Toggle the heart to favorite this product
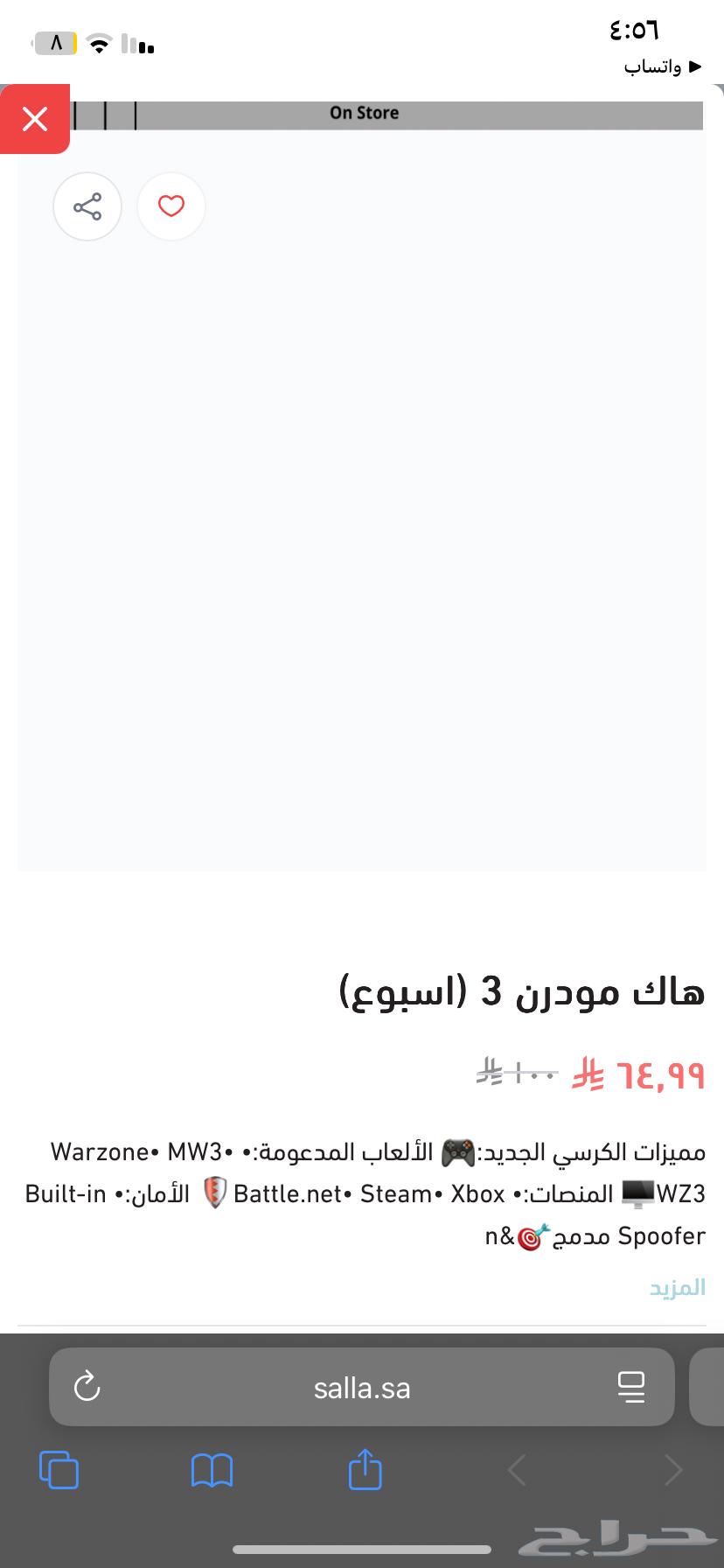724x1568 pixels. pos(171,206)
